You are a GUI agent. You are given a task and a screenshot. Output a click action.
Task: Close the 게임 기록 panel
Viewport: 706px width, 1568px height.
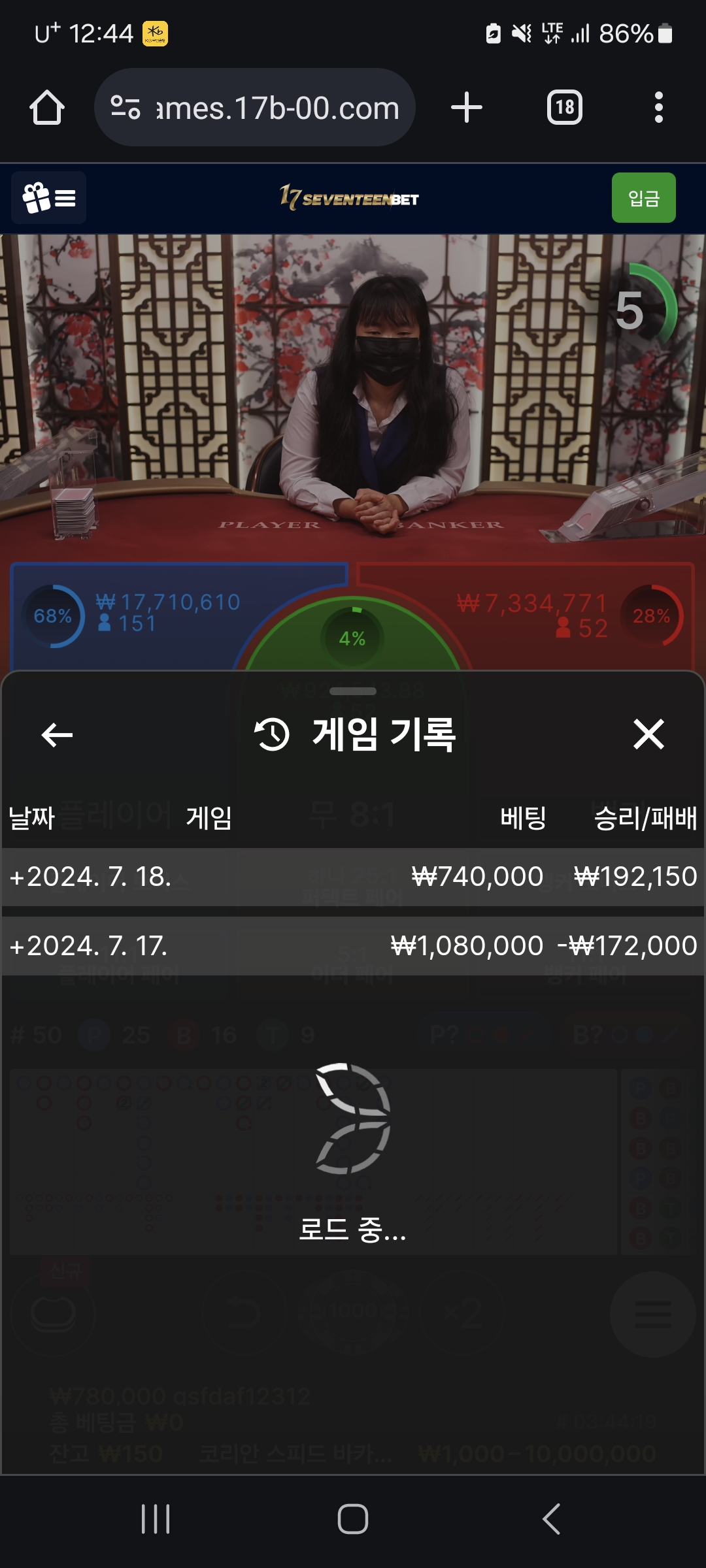[648, 734]
